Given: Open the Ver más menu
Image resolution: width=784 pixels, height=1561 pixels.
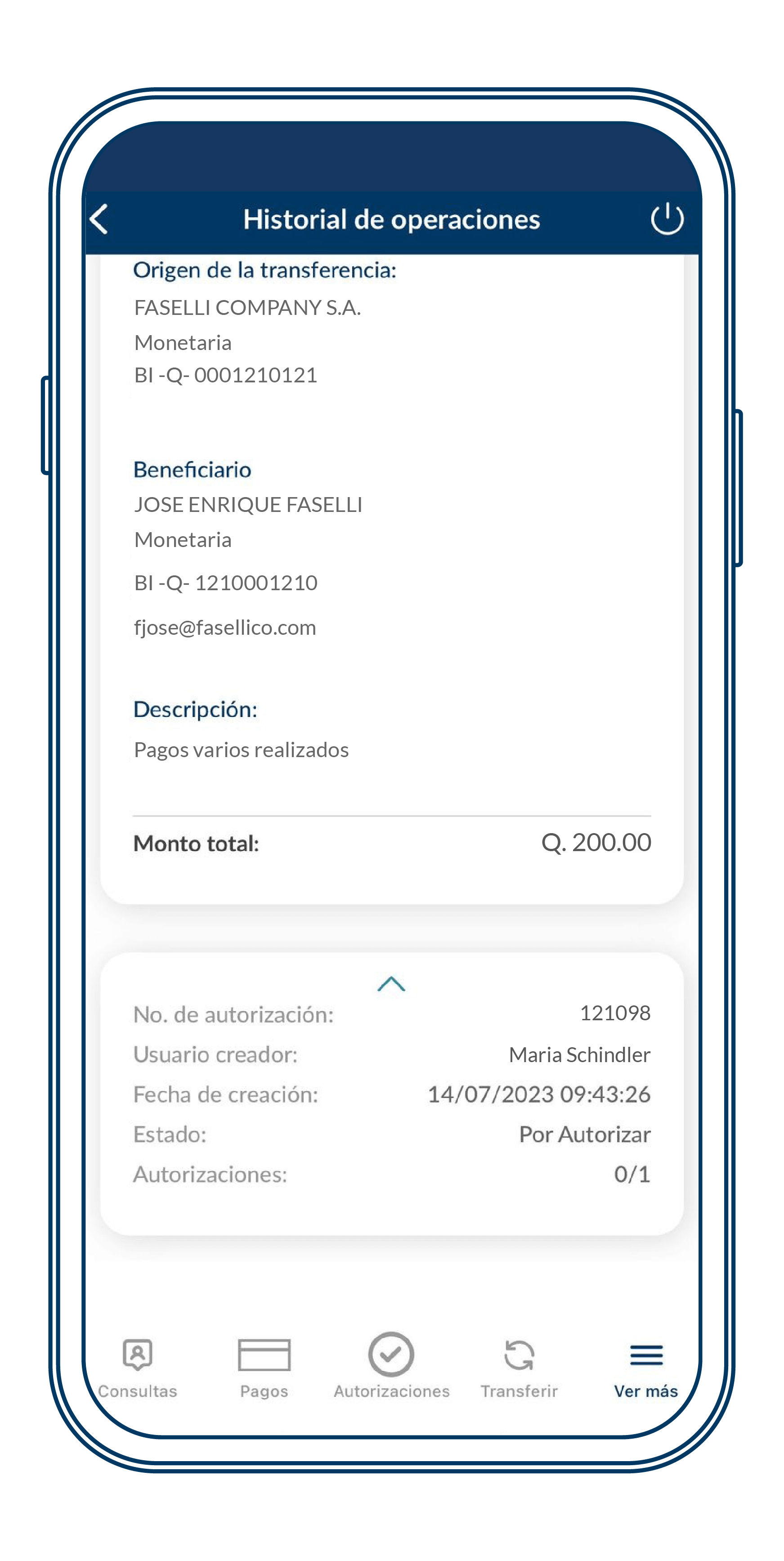Looking at the screenshot, I should point(646,1366).
